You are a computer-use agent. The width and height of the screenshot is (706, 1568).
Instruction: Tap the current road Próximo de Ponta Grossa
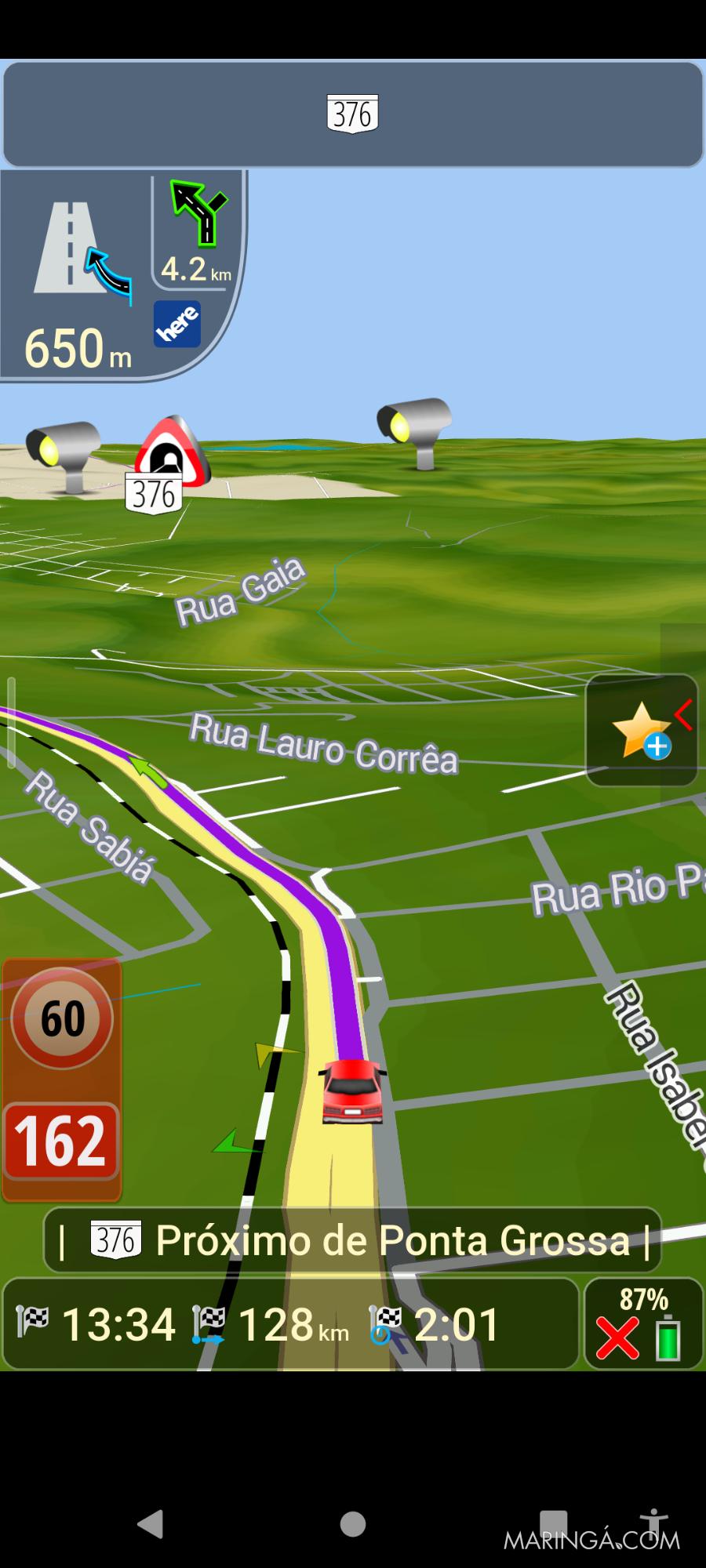tap(353, 1240)
